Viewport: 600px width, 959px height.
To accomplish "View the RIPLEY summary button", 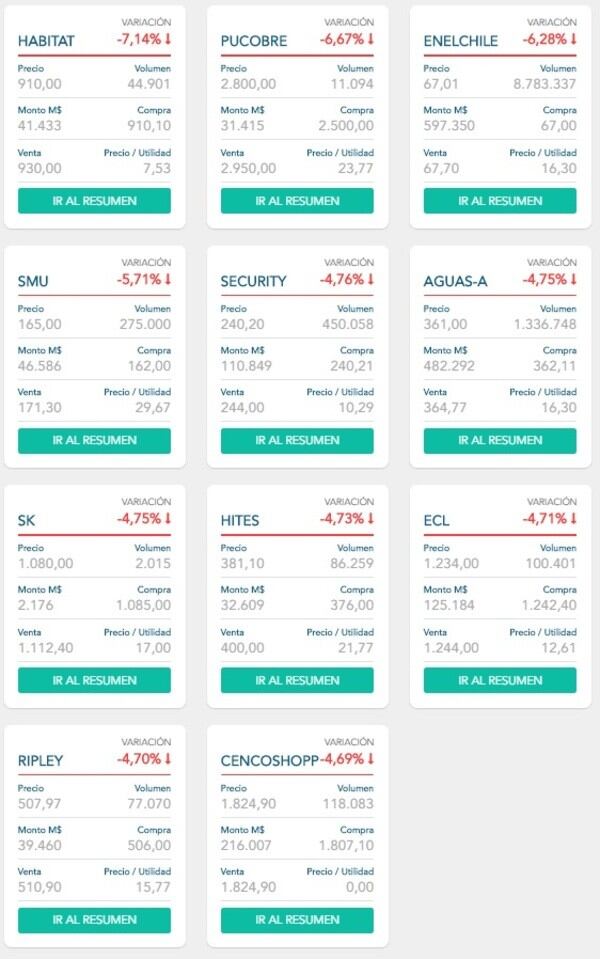I will pos(94,920).
